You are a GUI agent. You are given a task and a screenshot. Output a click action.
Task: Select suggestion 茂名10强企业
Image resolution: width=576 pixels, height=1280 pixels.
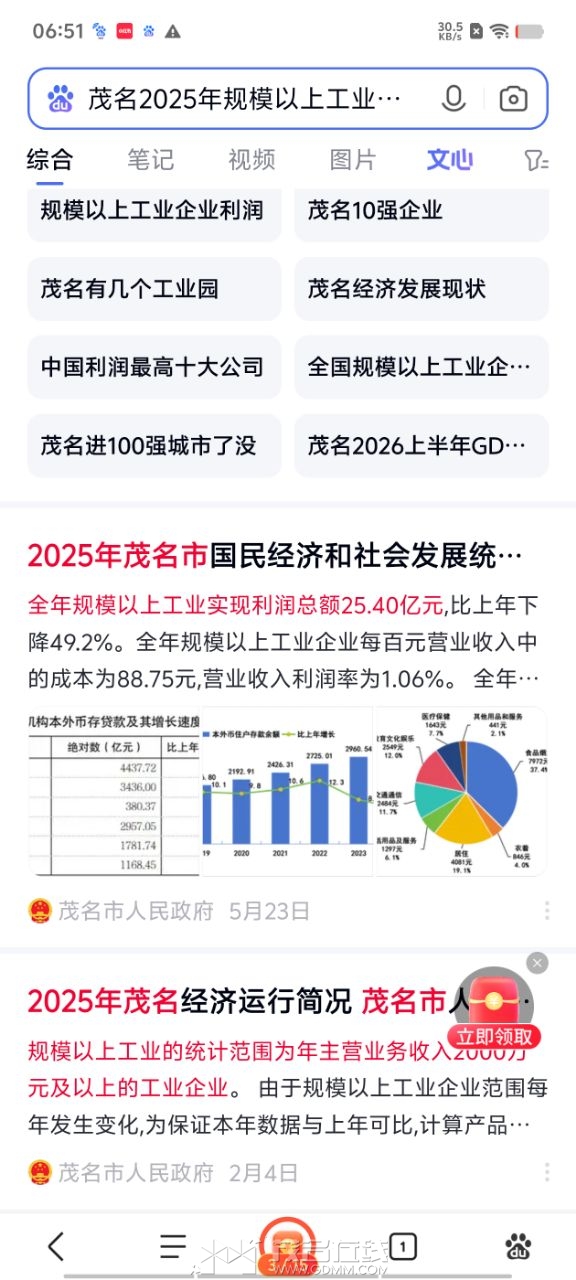[x=421, y=211]
